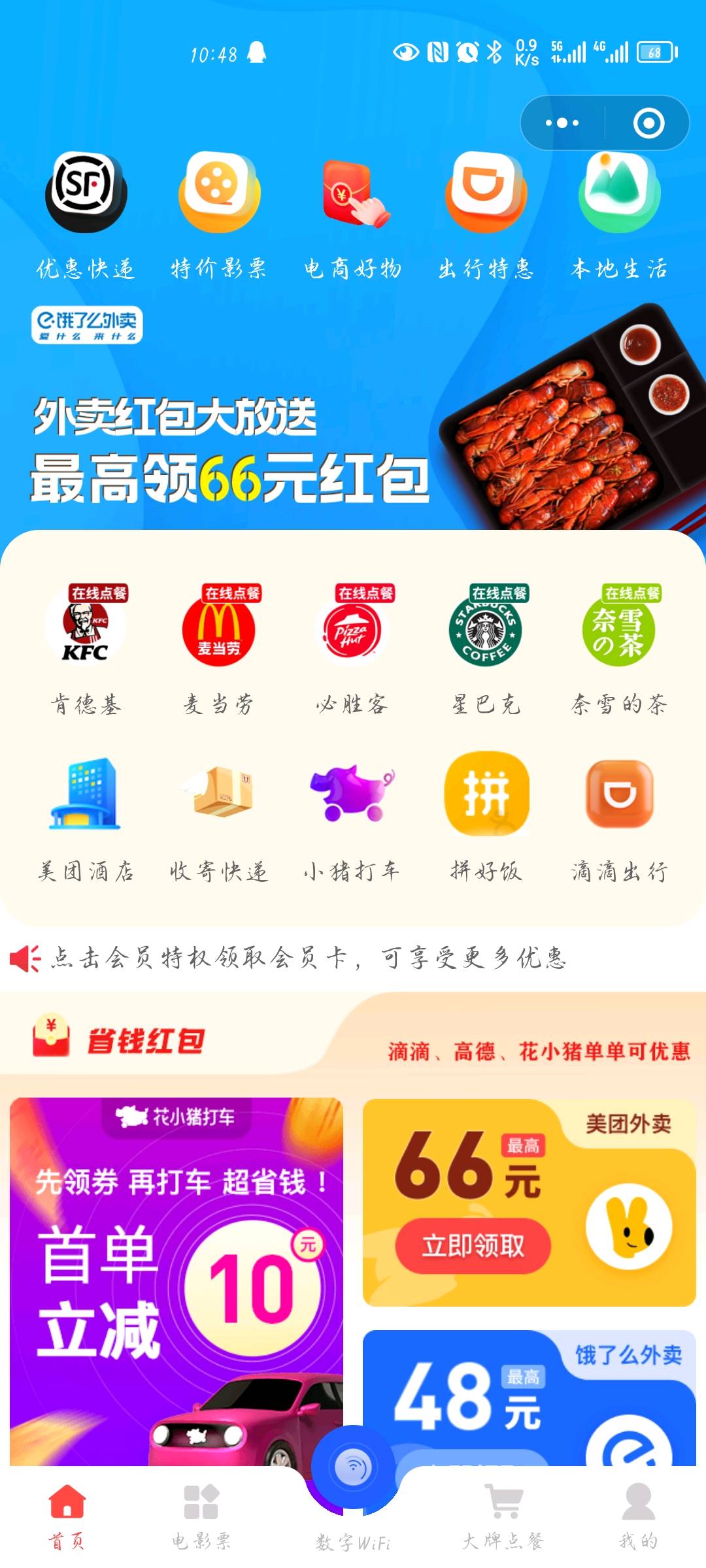Tap 立即领取 on 美团外卖 66元 coupon
Image resolution: width=706 pixels, height=1568 pixels.
473,1247
